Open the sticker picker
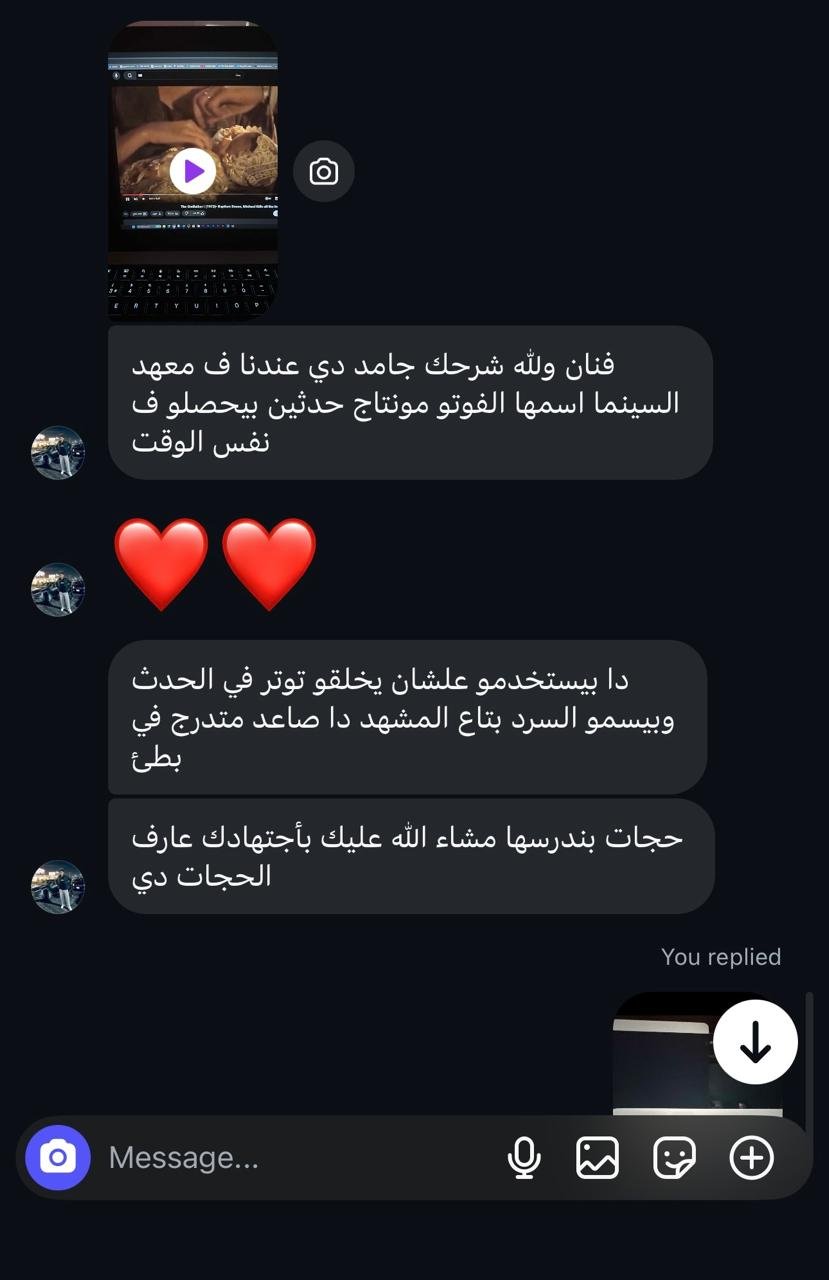The height and width of the screenshot is (1280, 829). (x=674, y=1158)
